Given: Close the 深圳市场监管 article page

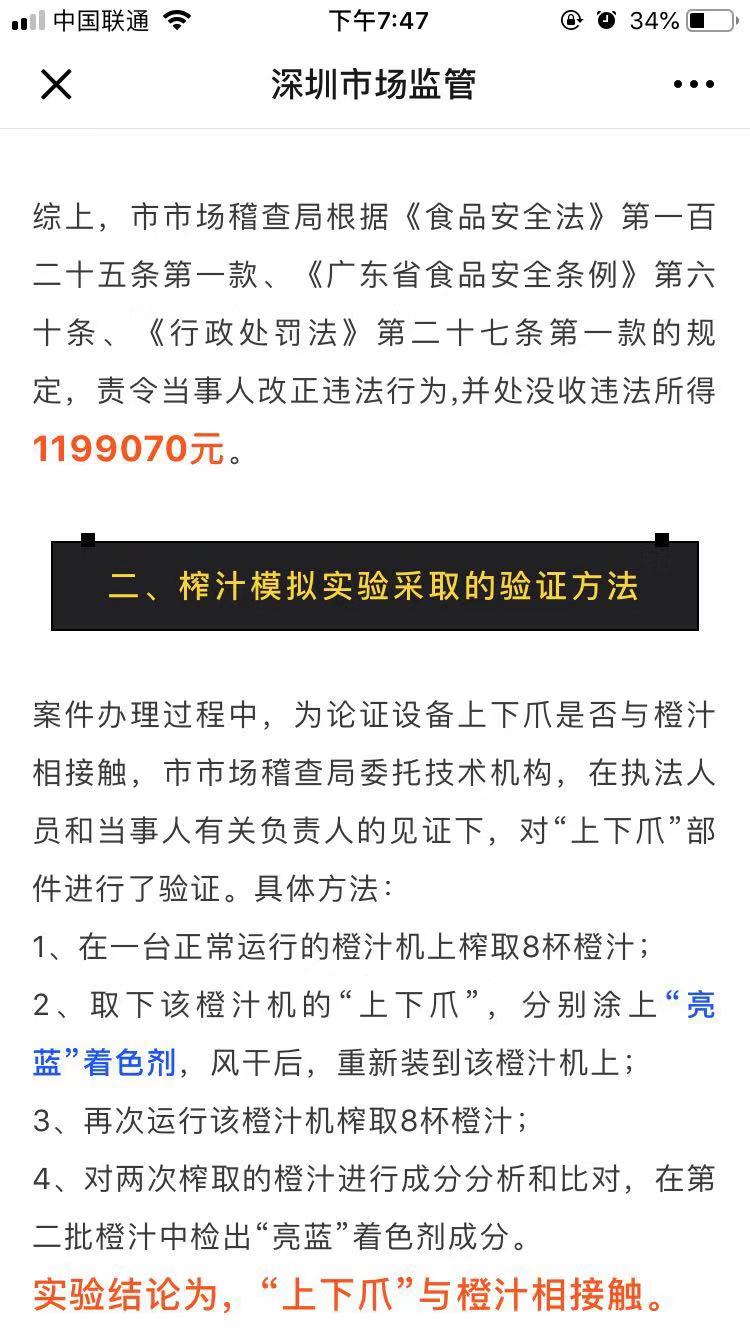Looking at the screenshot, I should (56, 85).
